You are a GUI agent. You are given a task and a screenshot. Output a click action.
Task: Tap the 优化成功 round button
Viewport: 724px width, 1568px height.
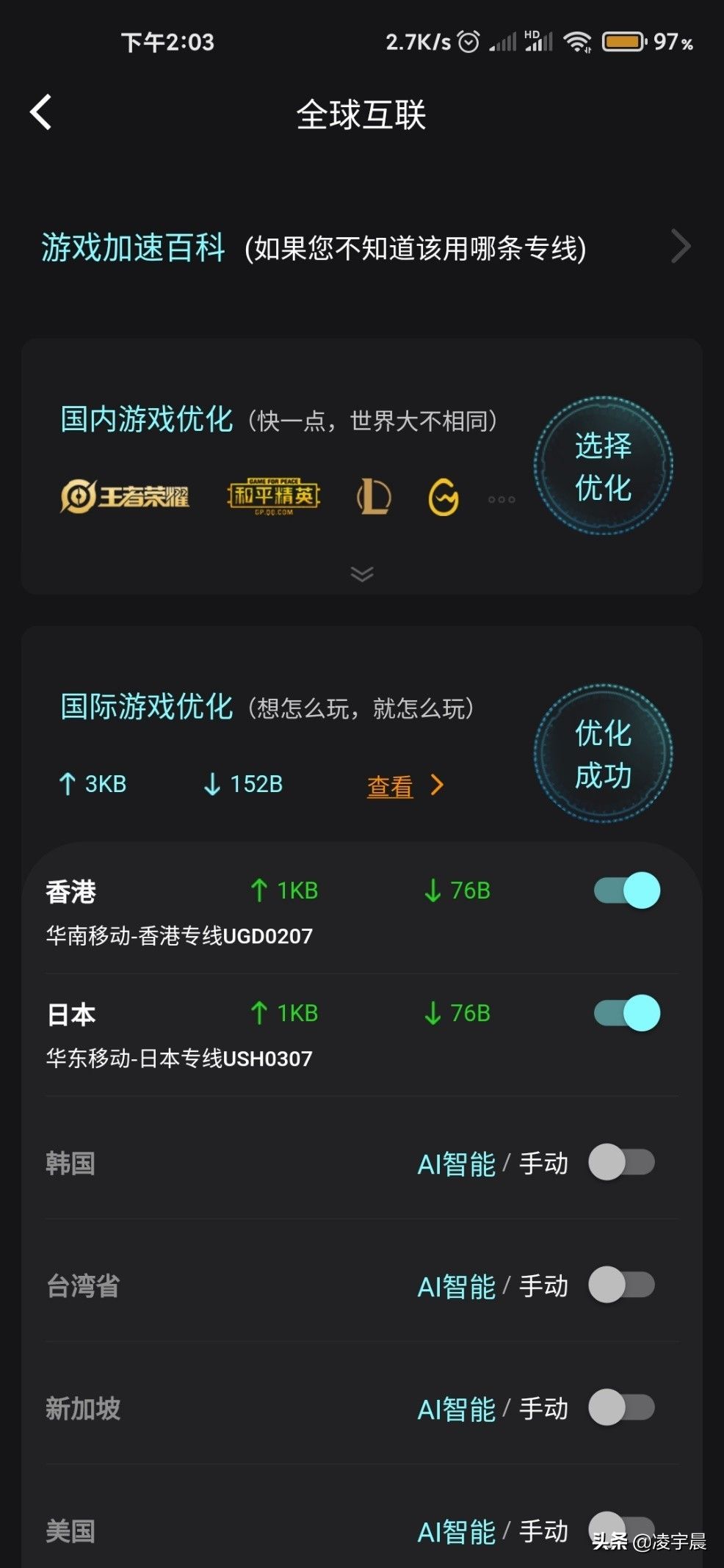[x=603, y=754]
